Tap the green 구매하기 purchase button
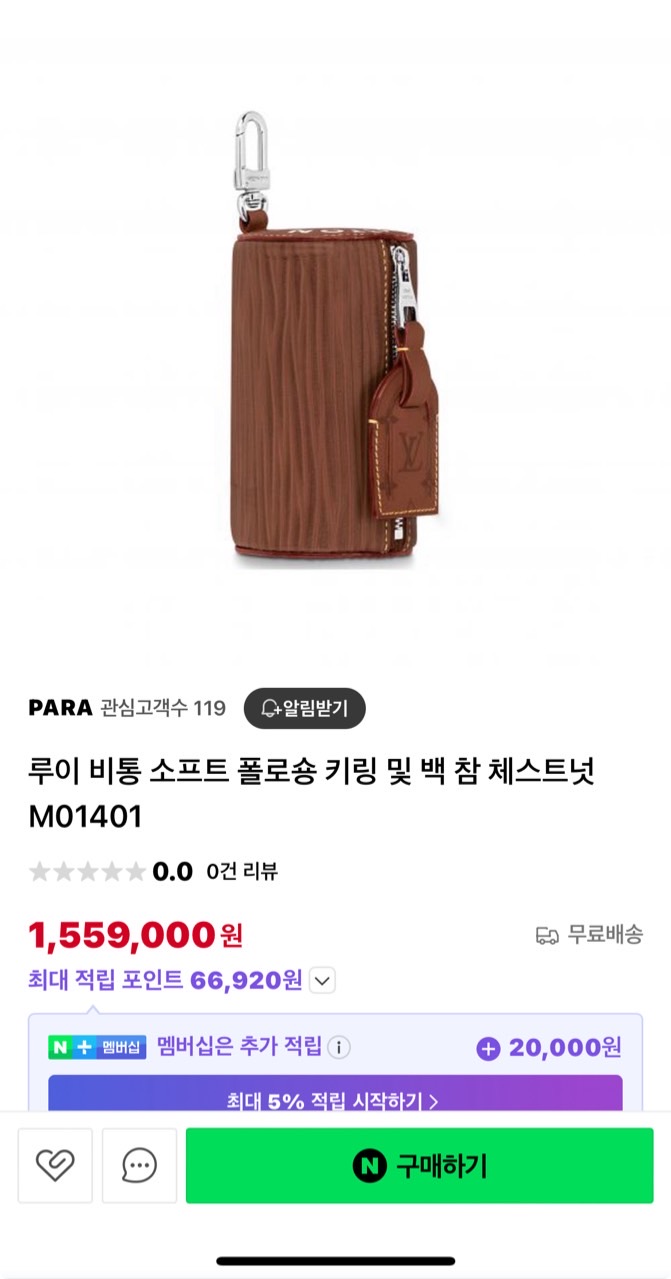The width and height of the screenshot is (671, 1279). (419, 1165)
